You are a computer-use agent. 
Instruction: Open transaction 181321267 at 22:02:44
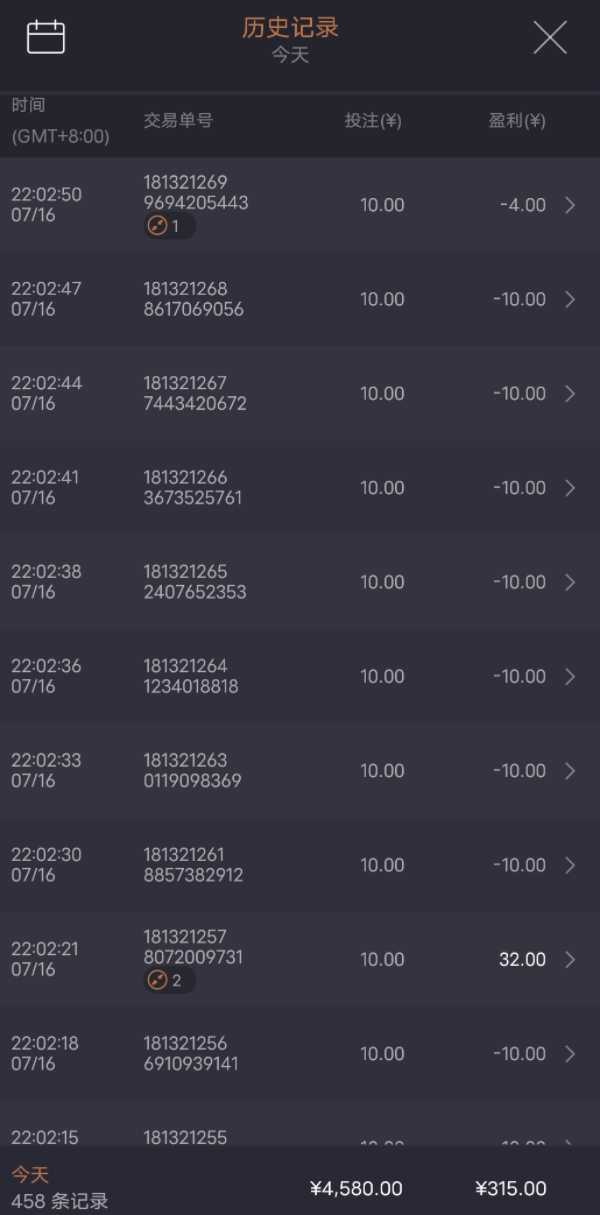(x=300, y=394)
